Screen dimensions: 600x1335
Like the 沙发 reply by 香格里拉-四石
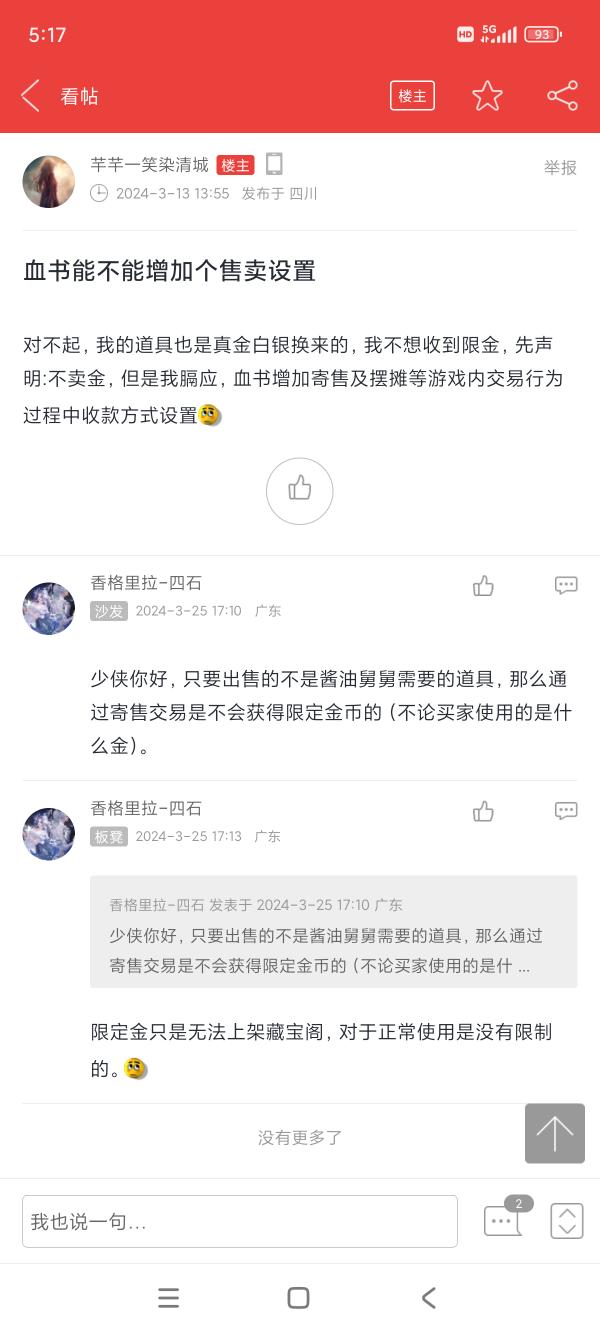coord(484,586)
